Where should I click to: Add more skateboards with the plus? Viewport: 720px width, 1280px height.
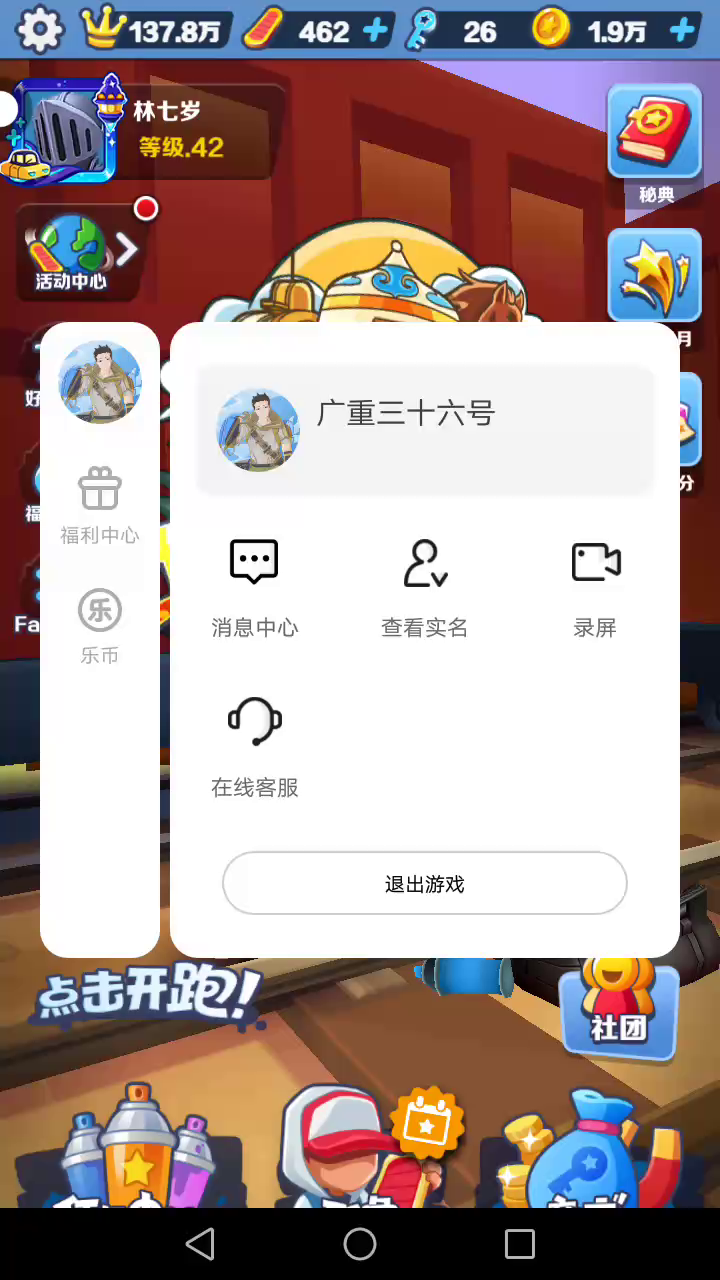(376, 31)
